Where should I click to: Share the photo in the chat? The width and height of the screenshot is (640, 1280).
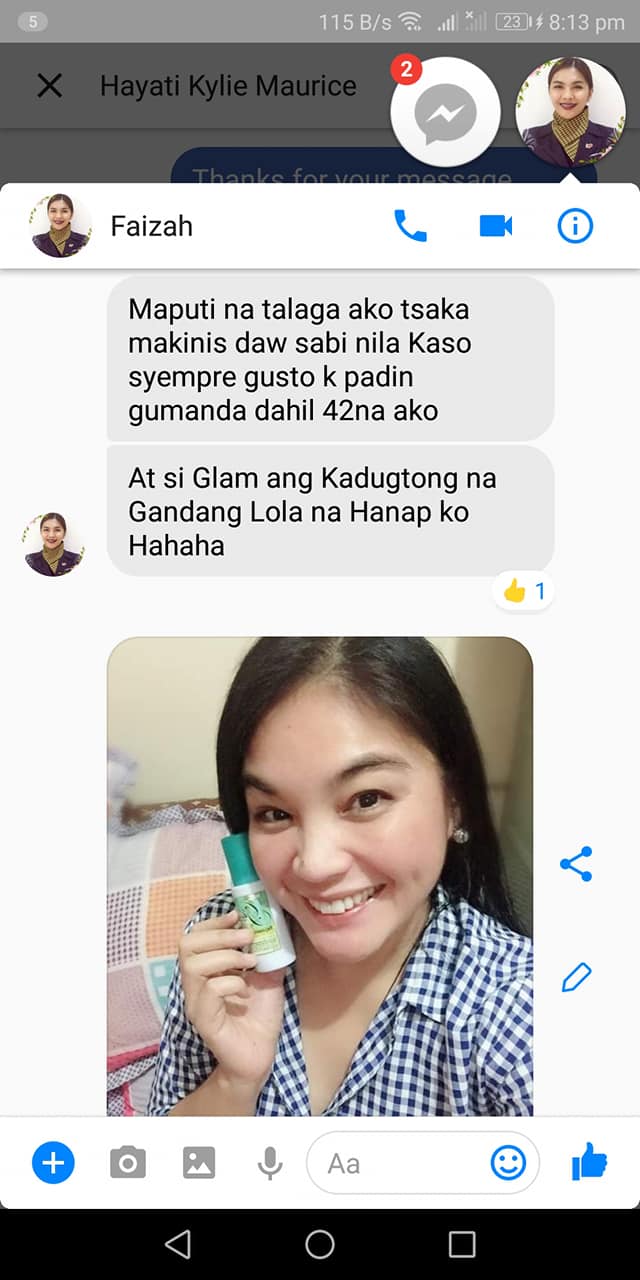[x=576, y=864]
